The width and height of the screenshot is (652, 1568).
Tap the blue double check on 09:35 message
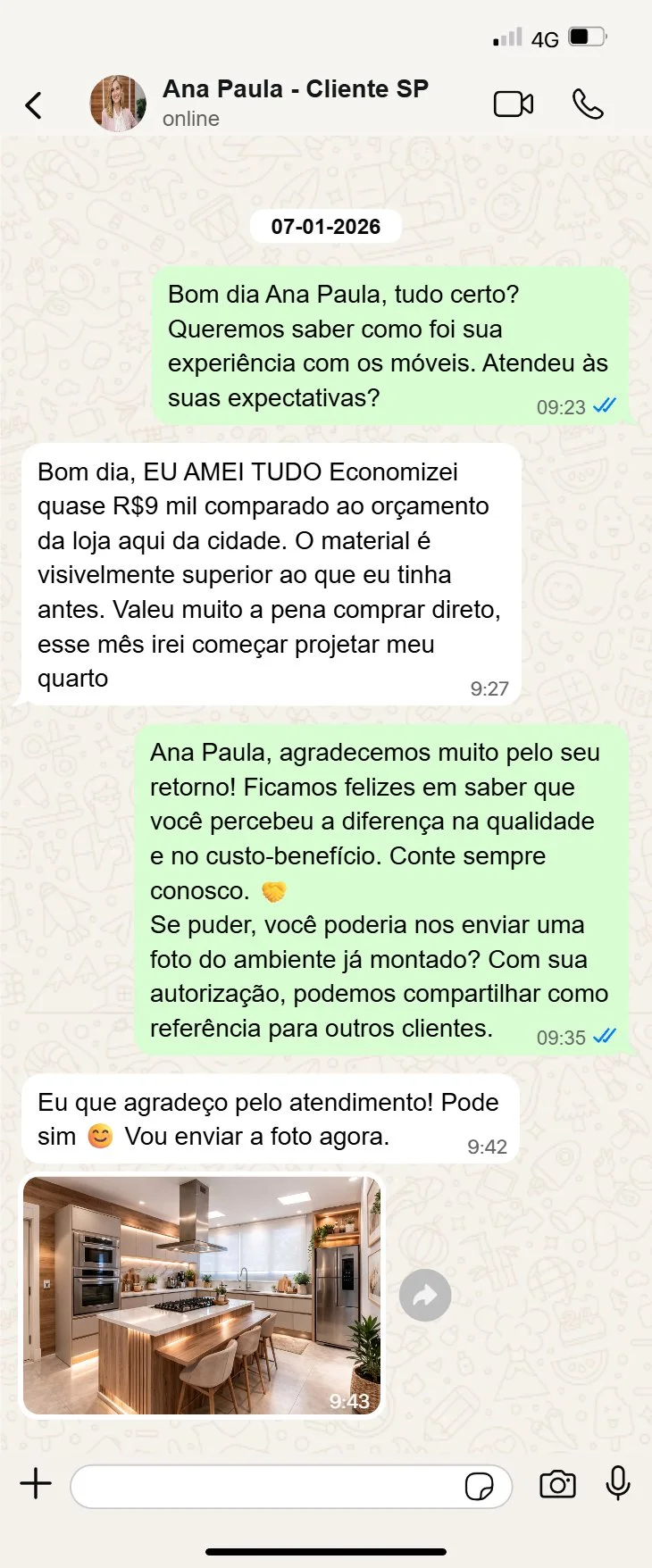click(x=605, y=1036)
